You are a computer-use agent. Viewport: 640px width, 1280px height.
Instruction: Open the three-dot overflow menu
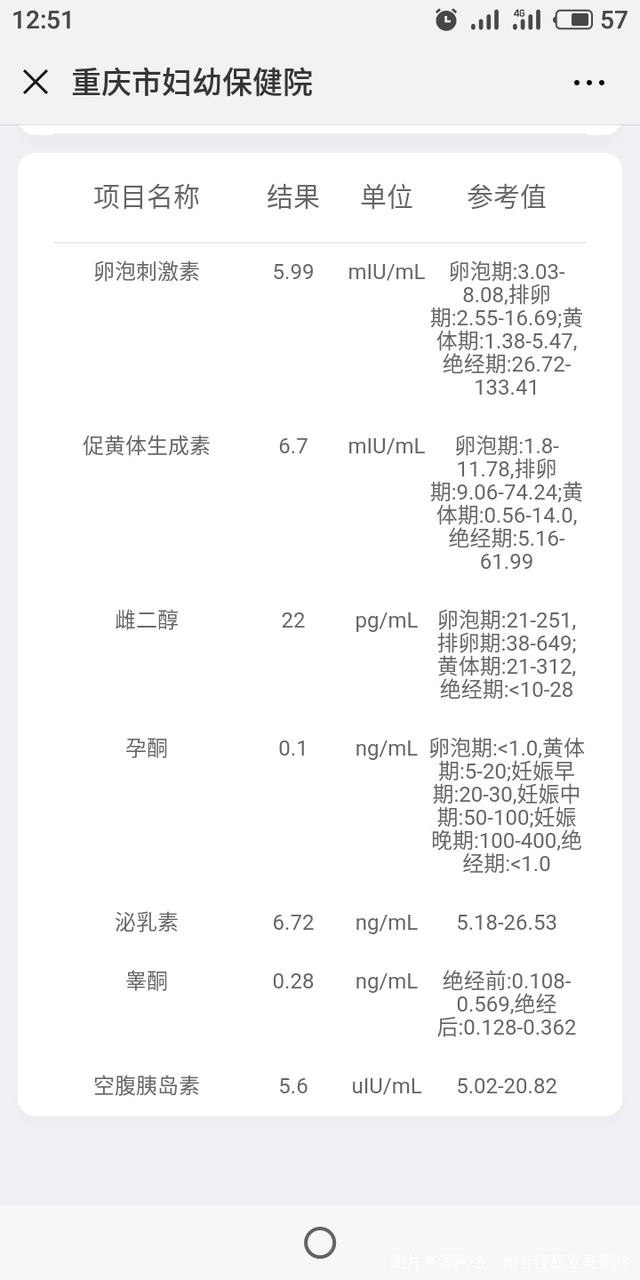coord(589,83)
